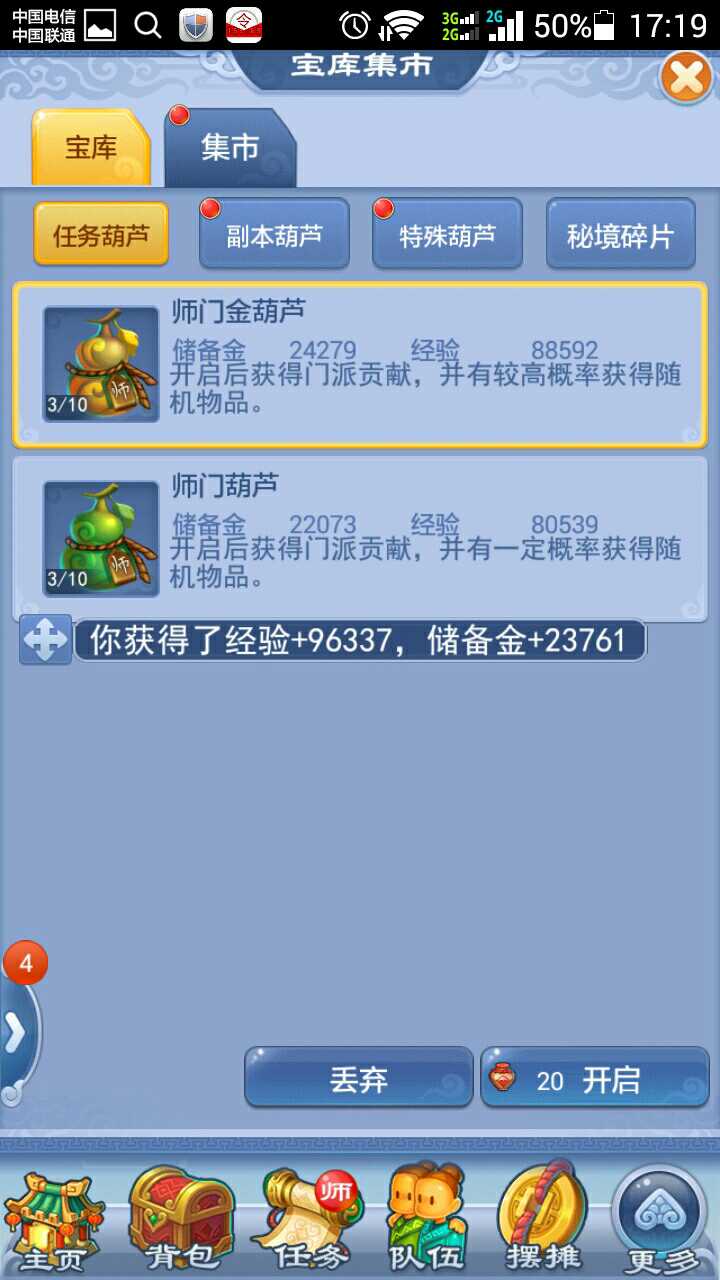Image resolution: width=720 pixels, height=1280 pixels.
Task: Tap the move handle beside message bar
Action: point(45,640)
